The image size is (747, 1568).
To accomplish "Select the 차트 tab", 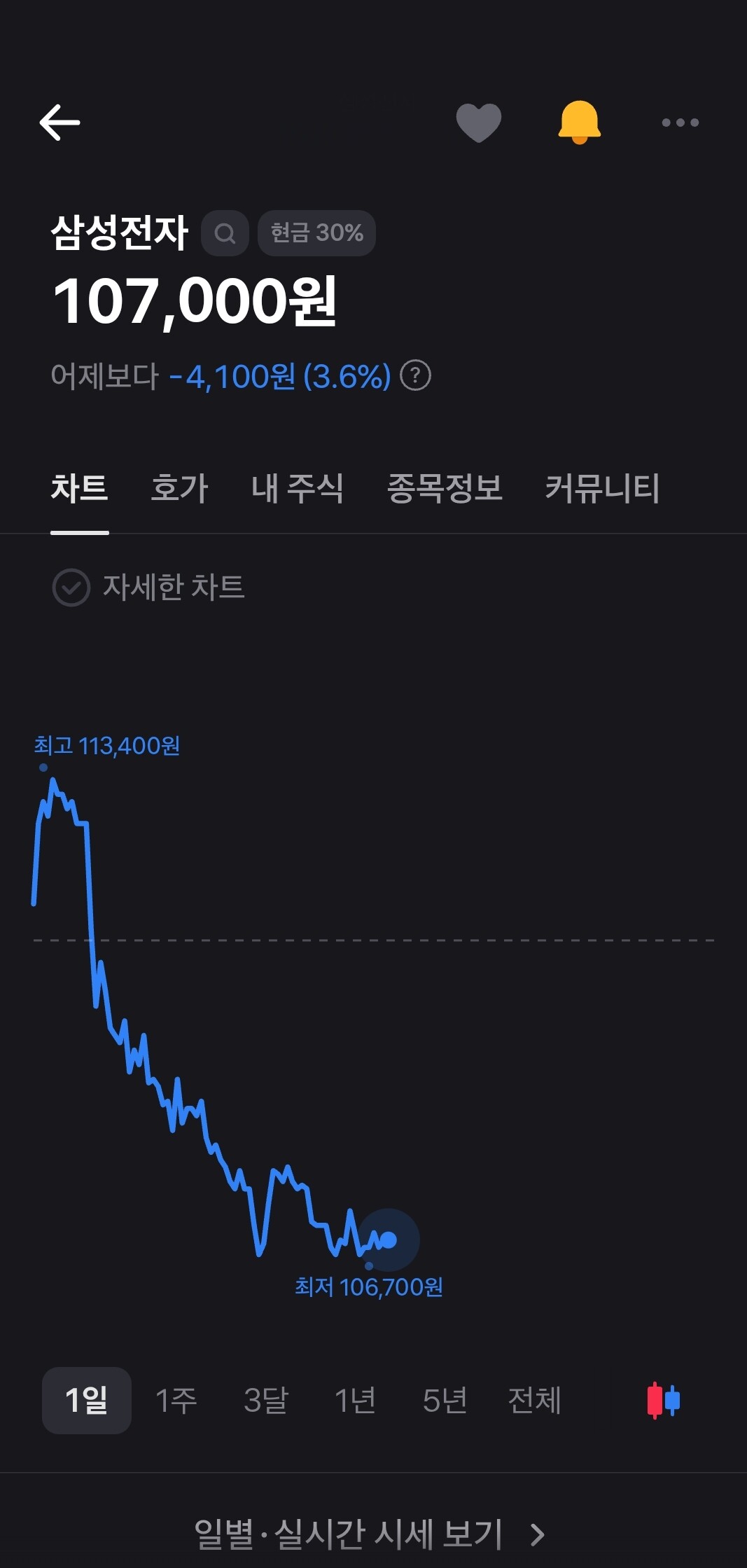I will click(x=79, y=488).
